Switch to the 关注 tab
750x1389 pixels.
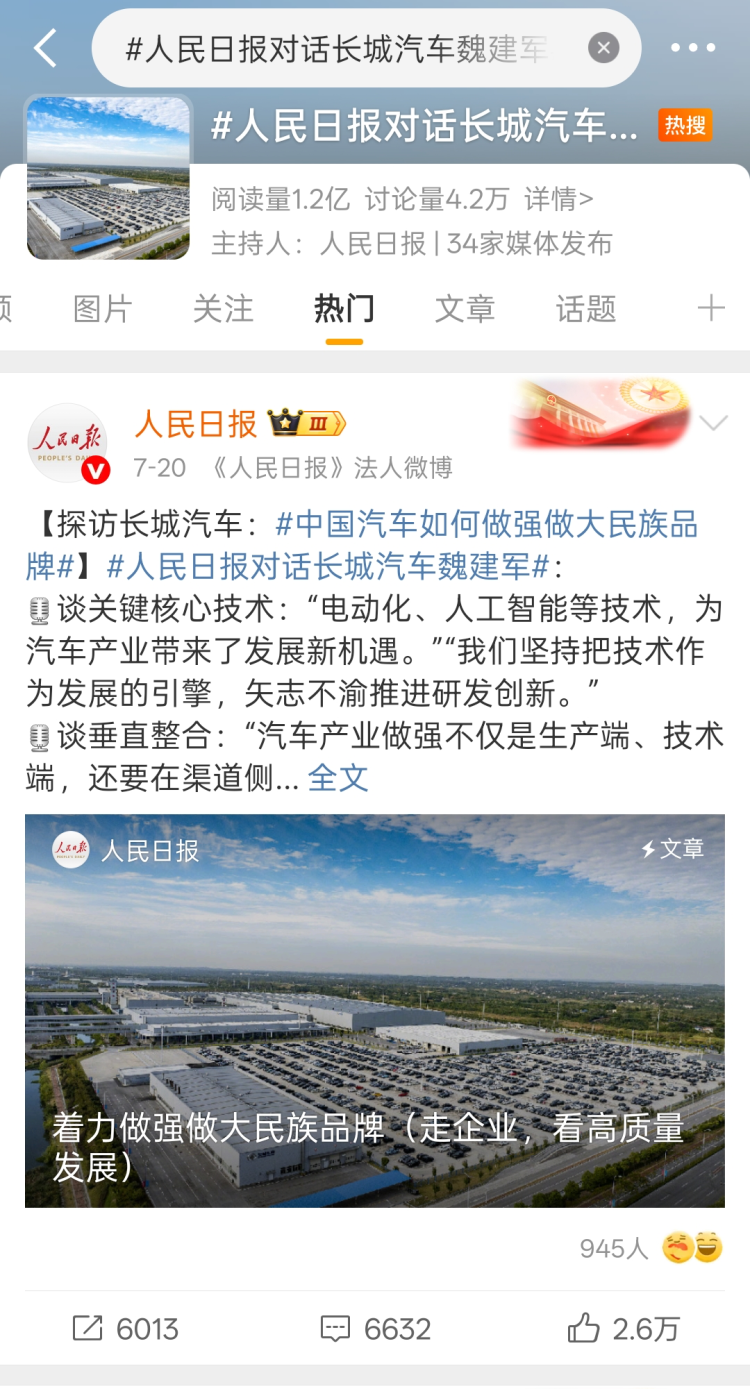point(223,309)
